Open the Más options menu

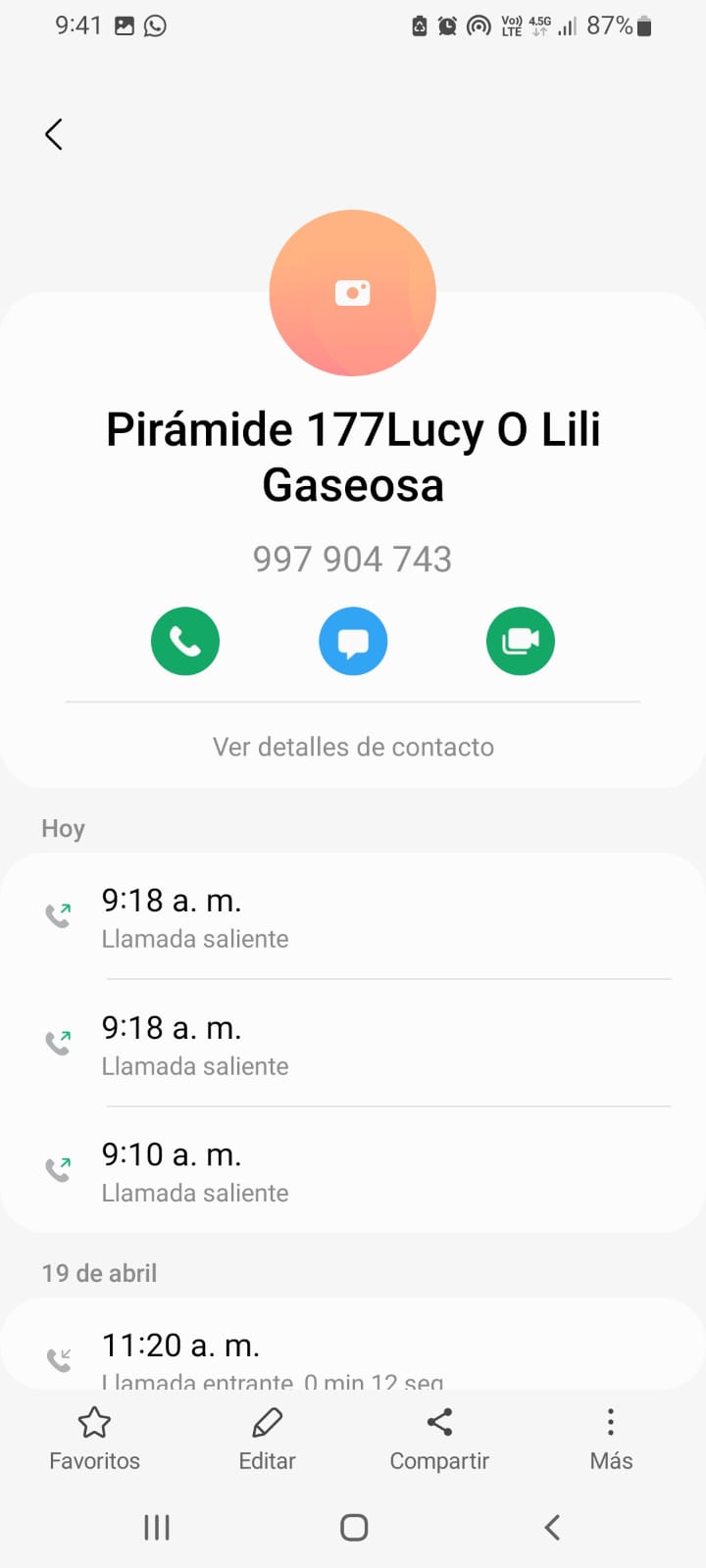click(611, 1440)
